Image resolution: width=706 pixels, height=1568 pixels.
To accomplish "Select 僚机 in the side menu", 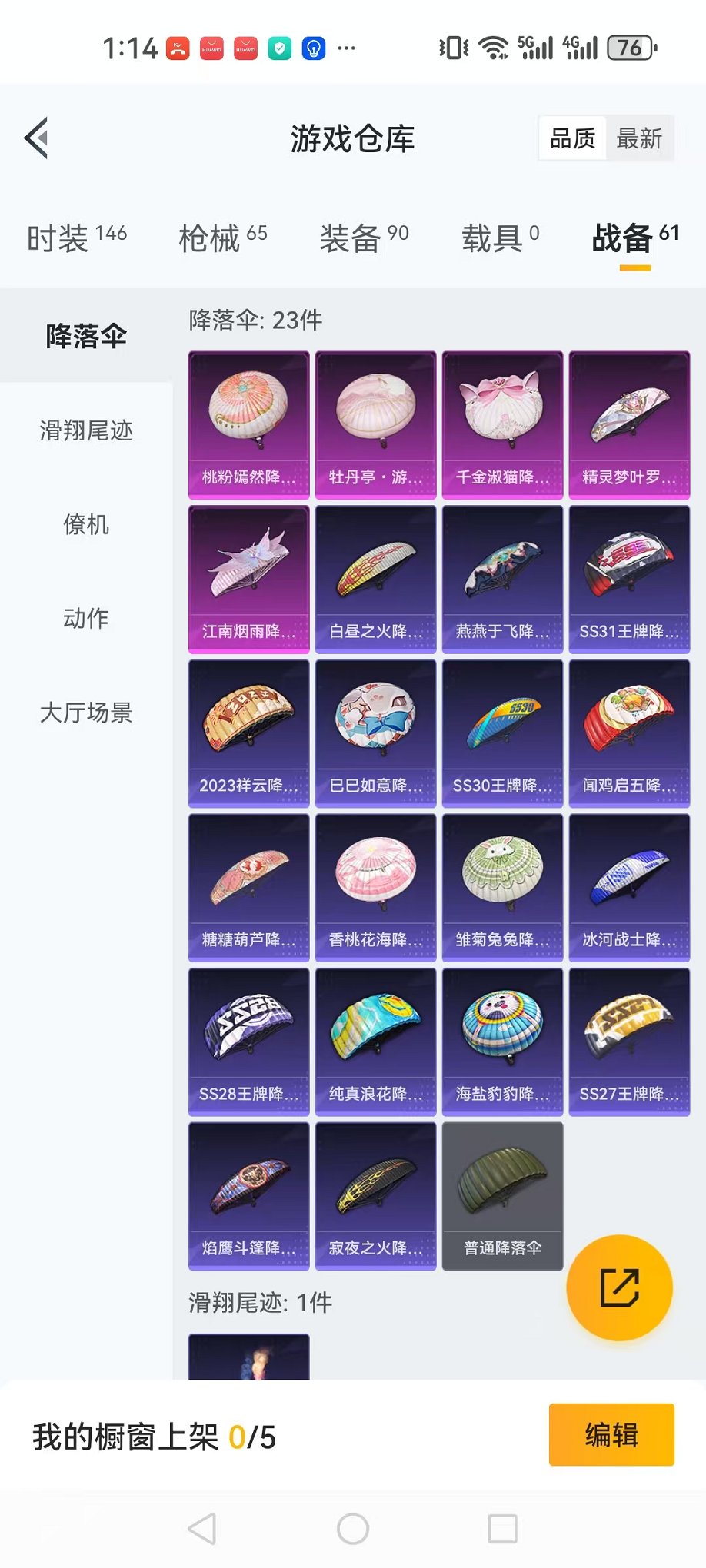I will click(86, 525).
